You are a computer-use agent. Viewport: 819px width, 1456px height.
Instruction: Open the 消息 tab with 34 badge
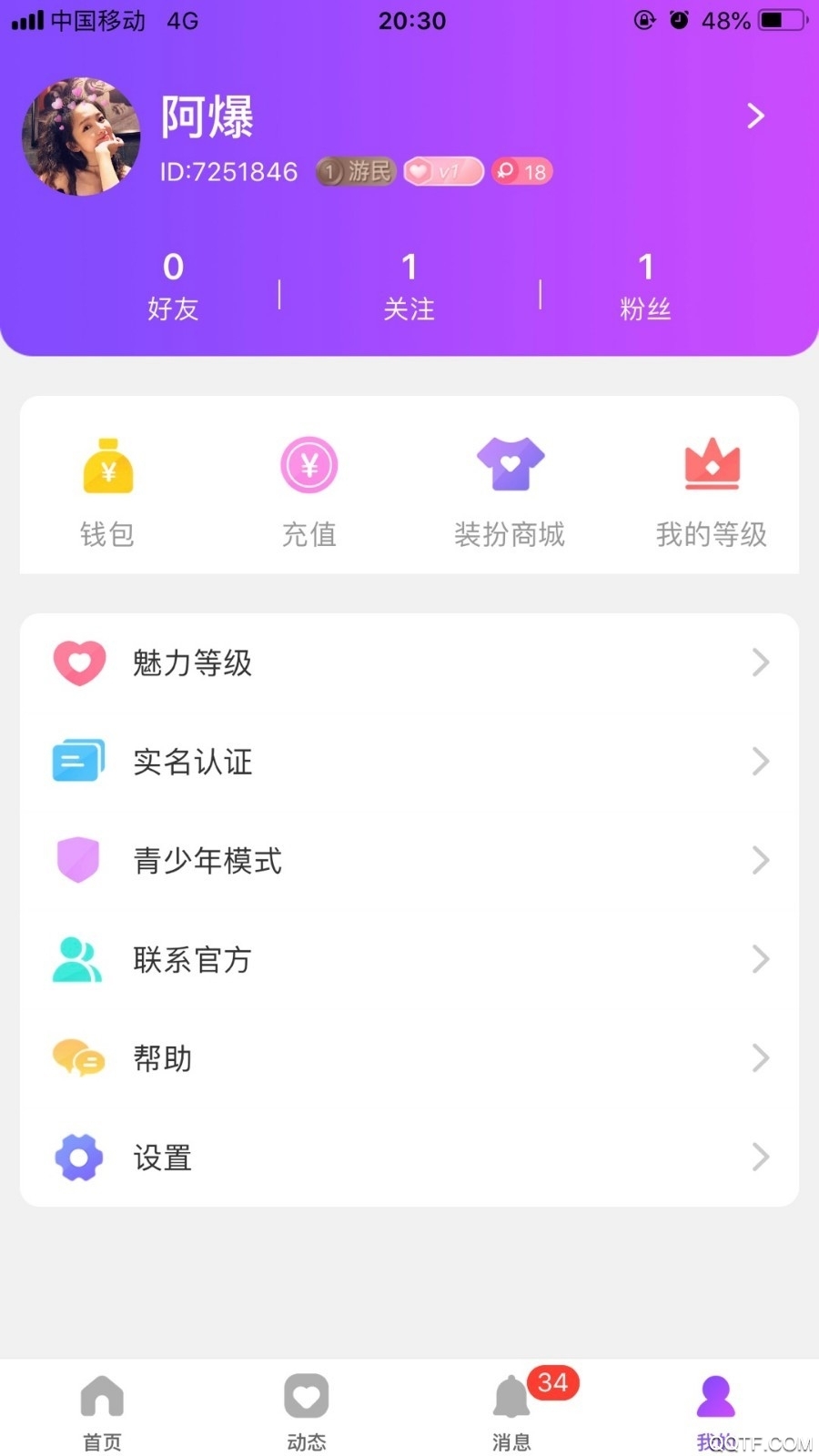(511, 1406)
